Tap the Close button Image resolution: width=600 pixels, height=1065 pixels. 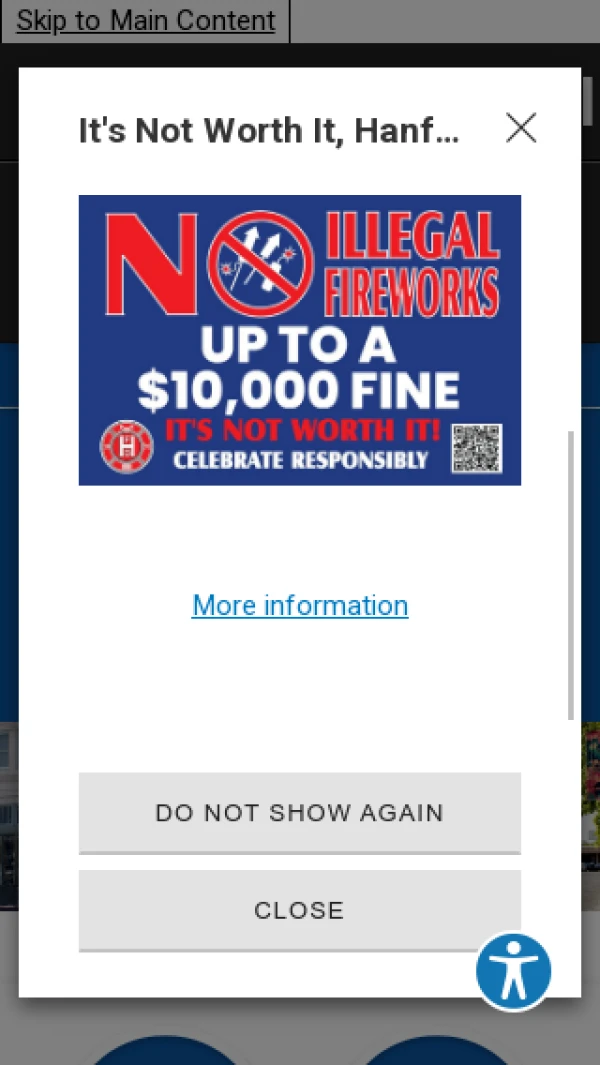(300, 910)
